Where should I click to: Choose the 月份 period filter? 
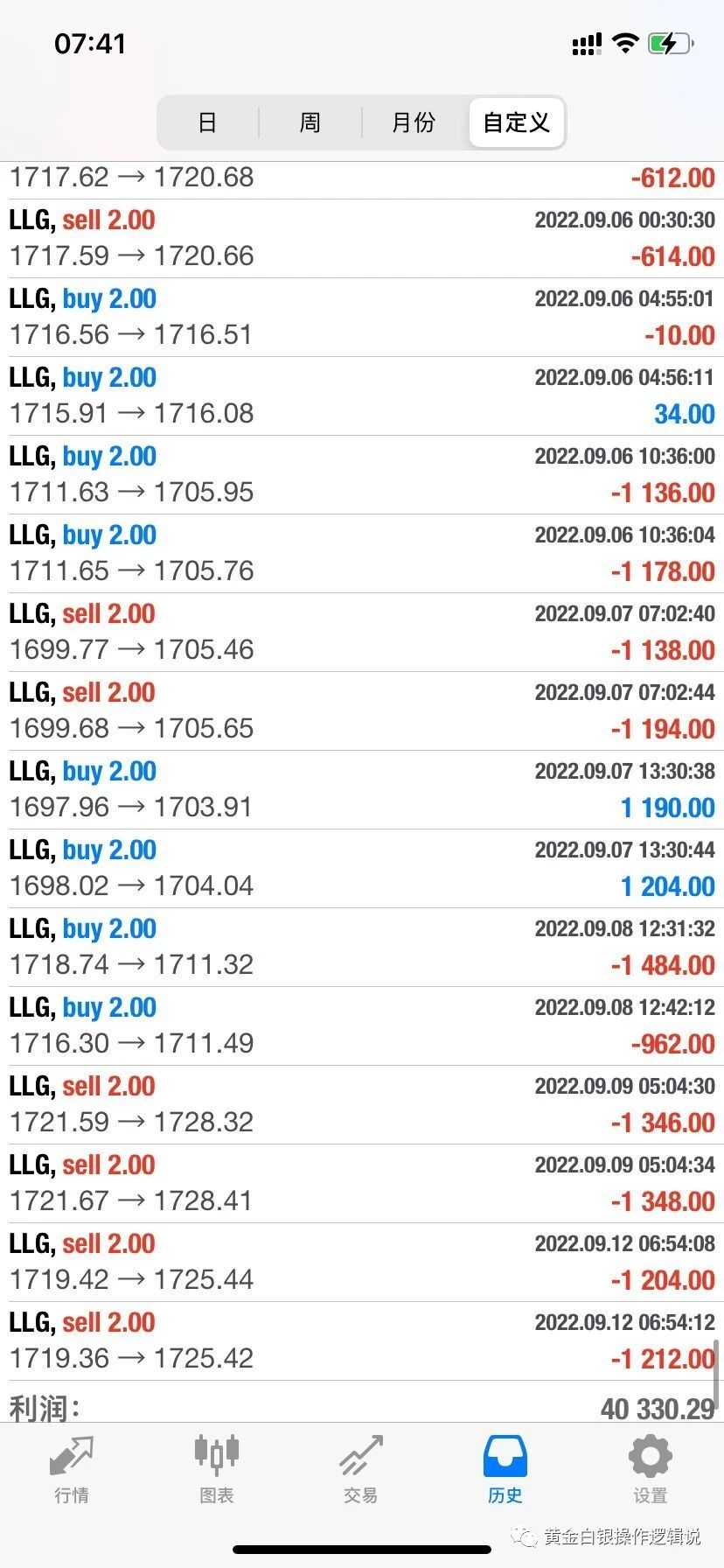(414, 122)
